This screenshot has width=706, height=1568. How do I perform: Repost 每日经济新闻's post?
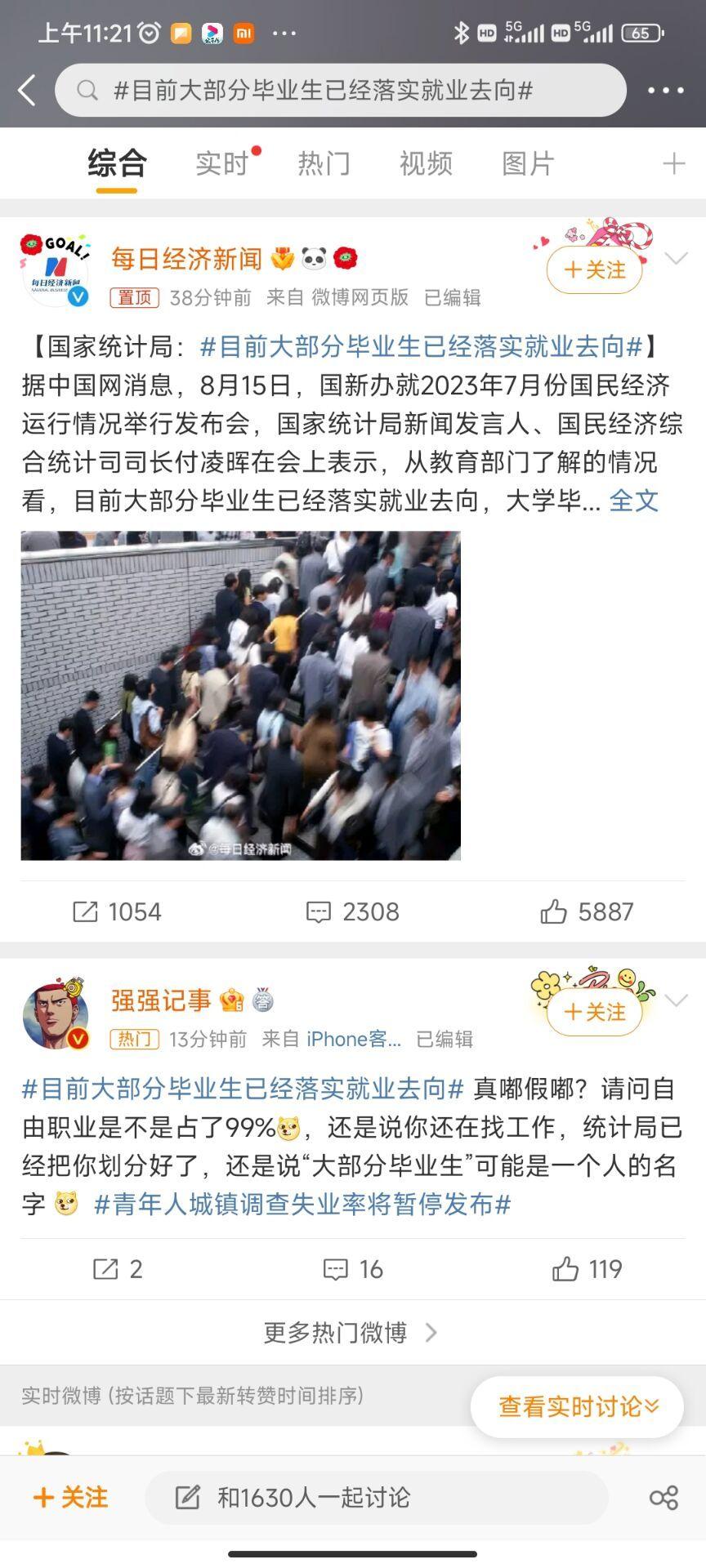pos(117,911)
